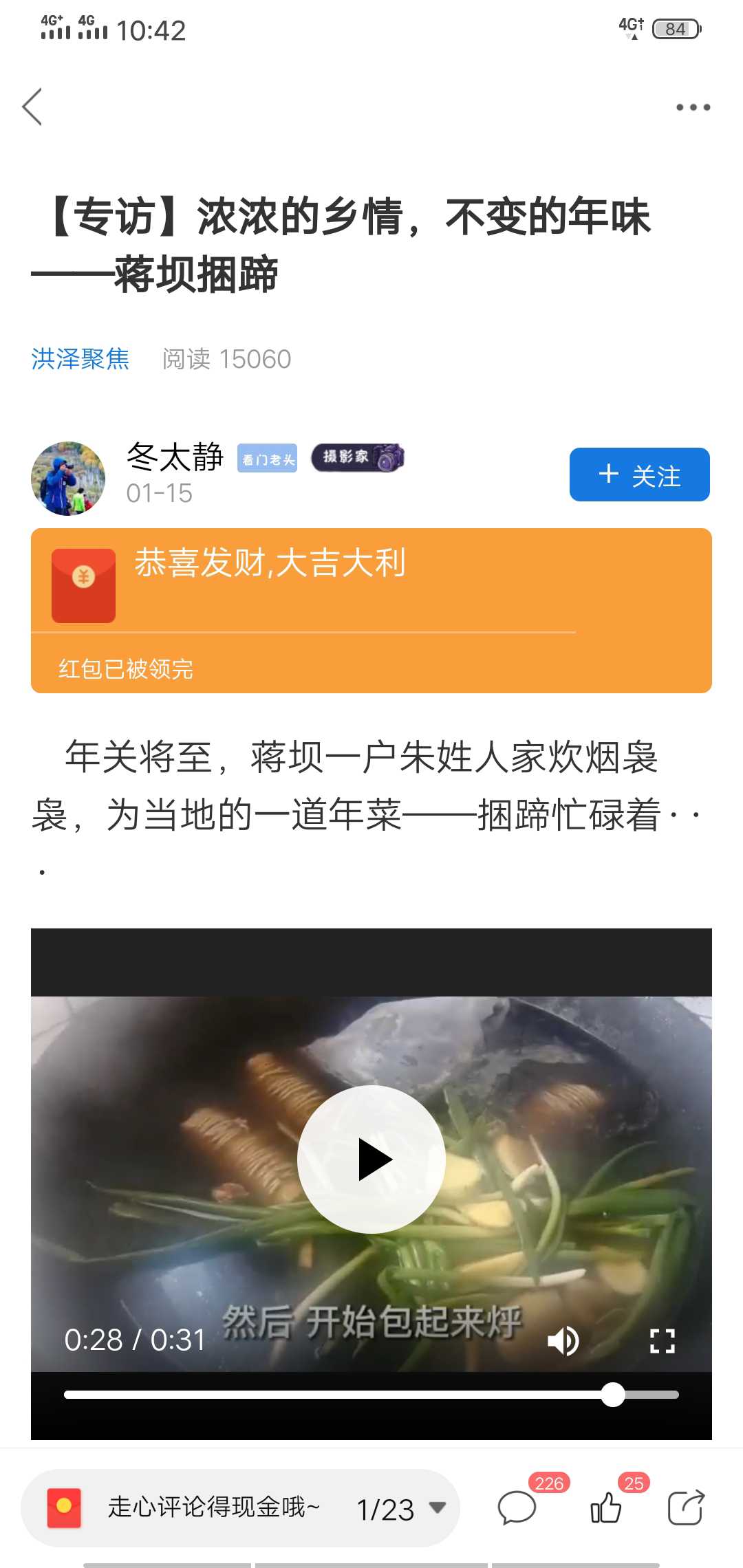Tap the video progress bar
The width and height of the screenshot is (743, 1568).
click(x=371, y=1394)
